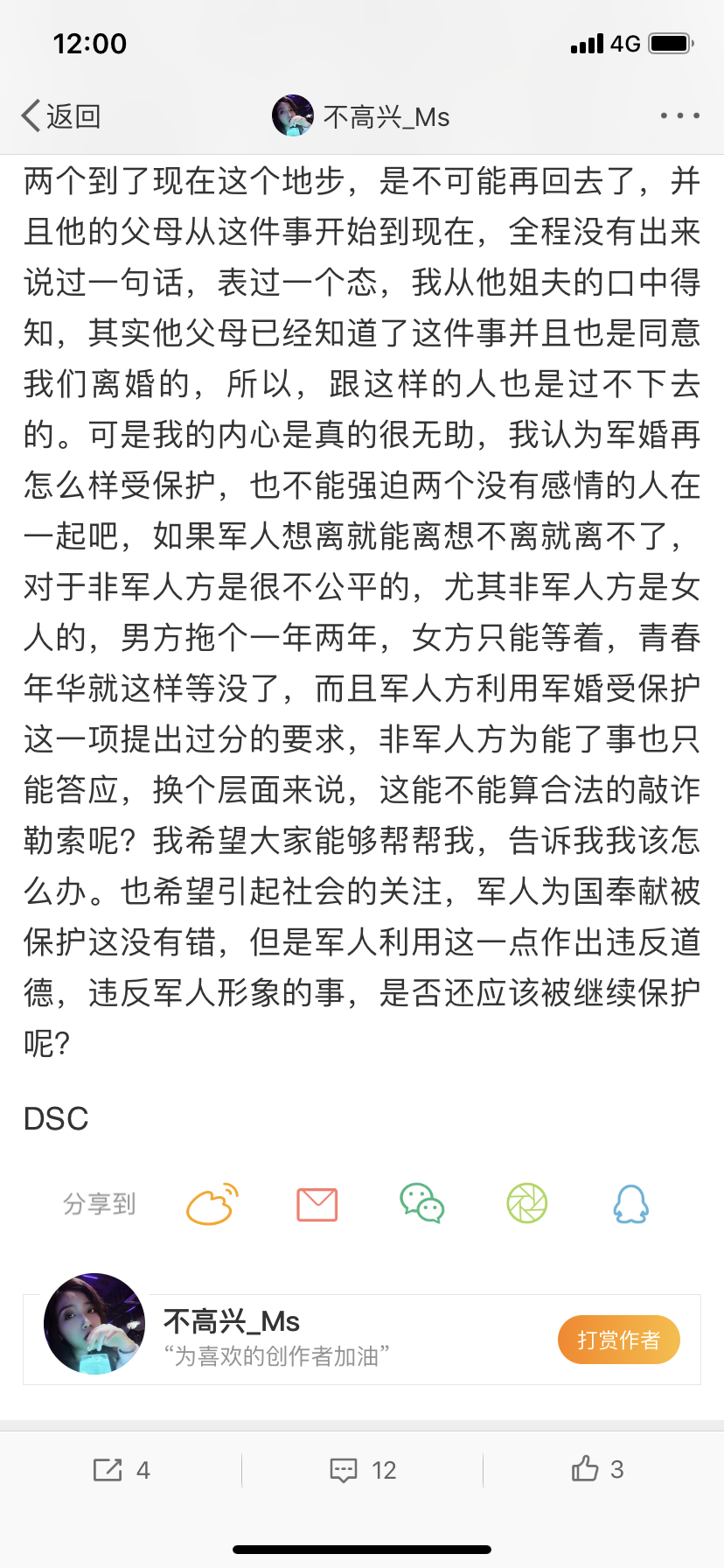Like this article (3 likes)
The height and width of the screenshot is (1568, 724).
pos(598,1469)
